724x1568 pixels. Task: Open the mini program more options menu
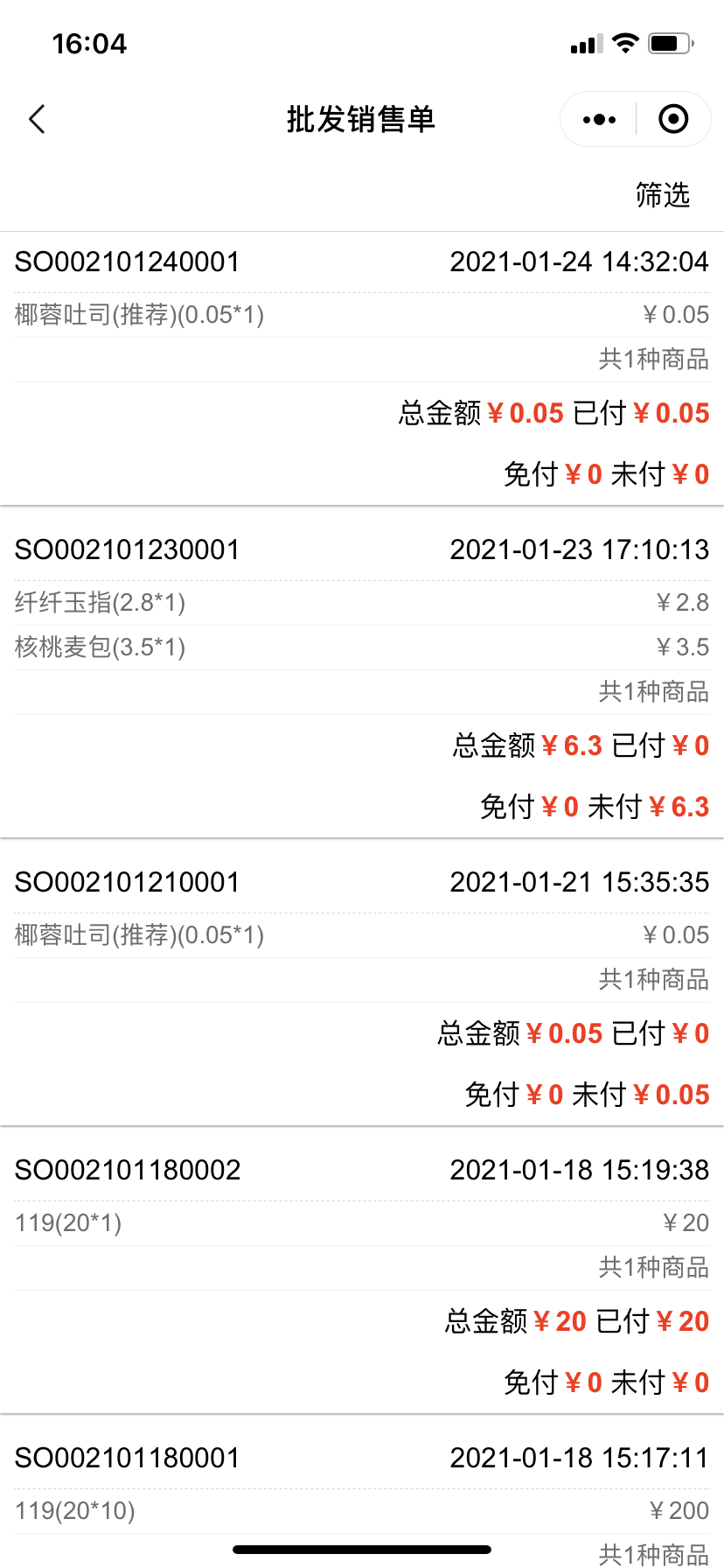(x=599, y=119)
